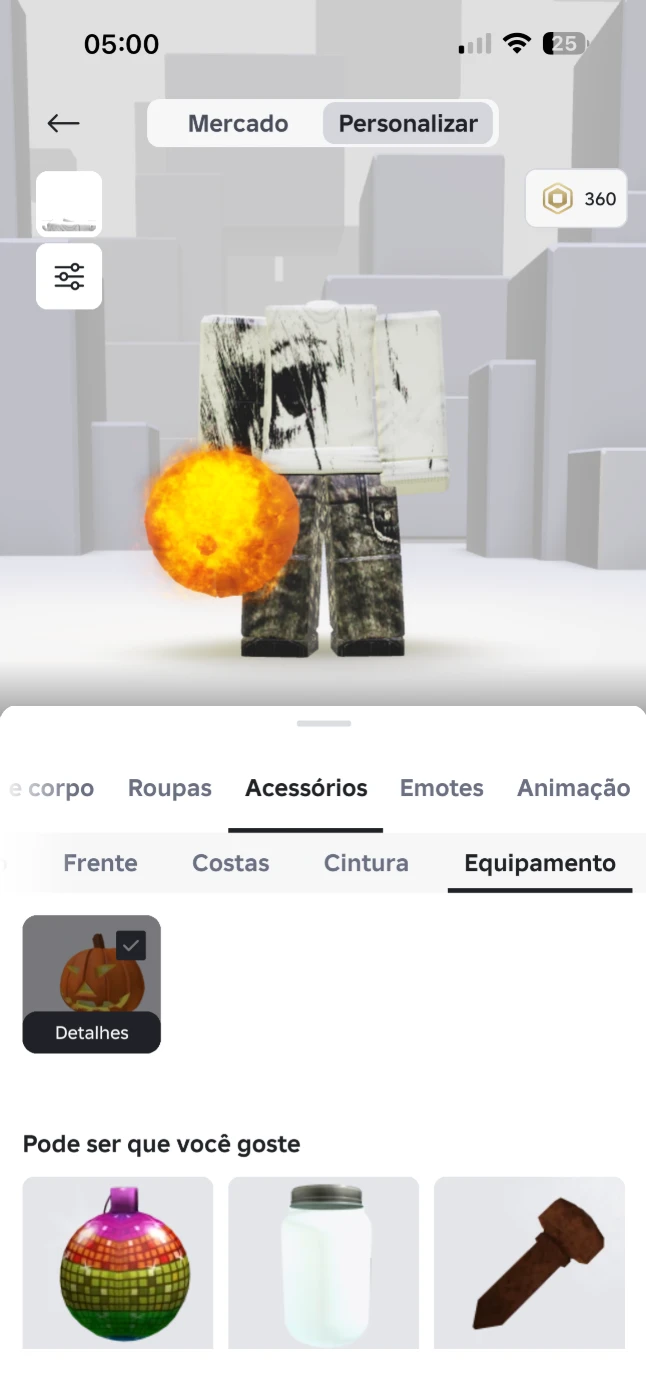Switch to the Mercado segment
Image resolution: width=646 pixels, height=1400 pixels.
(238, 124)
